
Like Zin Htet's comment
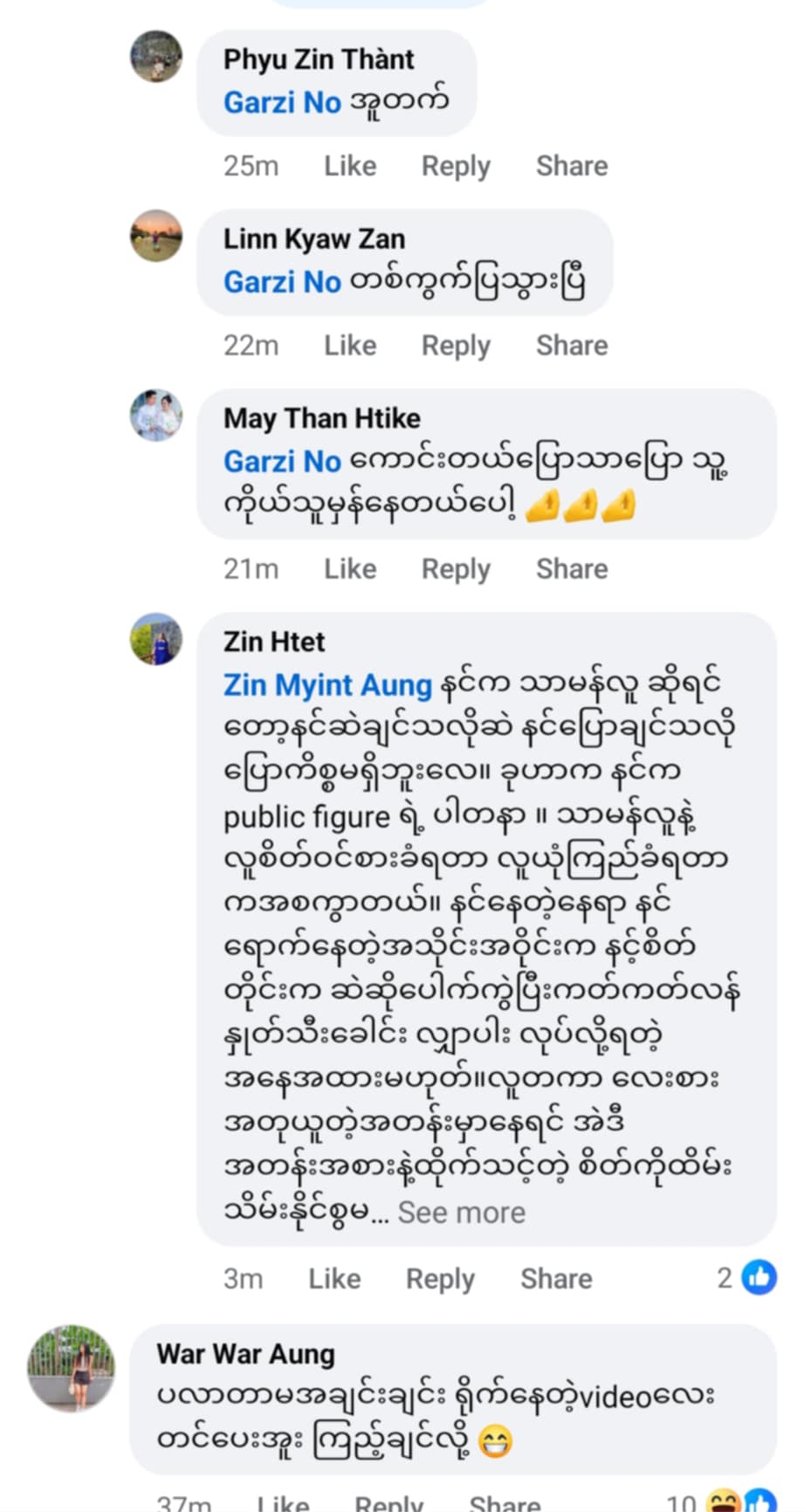(x=334, y=1279)
